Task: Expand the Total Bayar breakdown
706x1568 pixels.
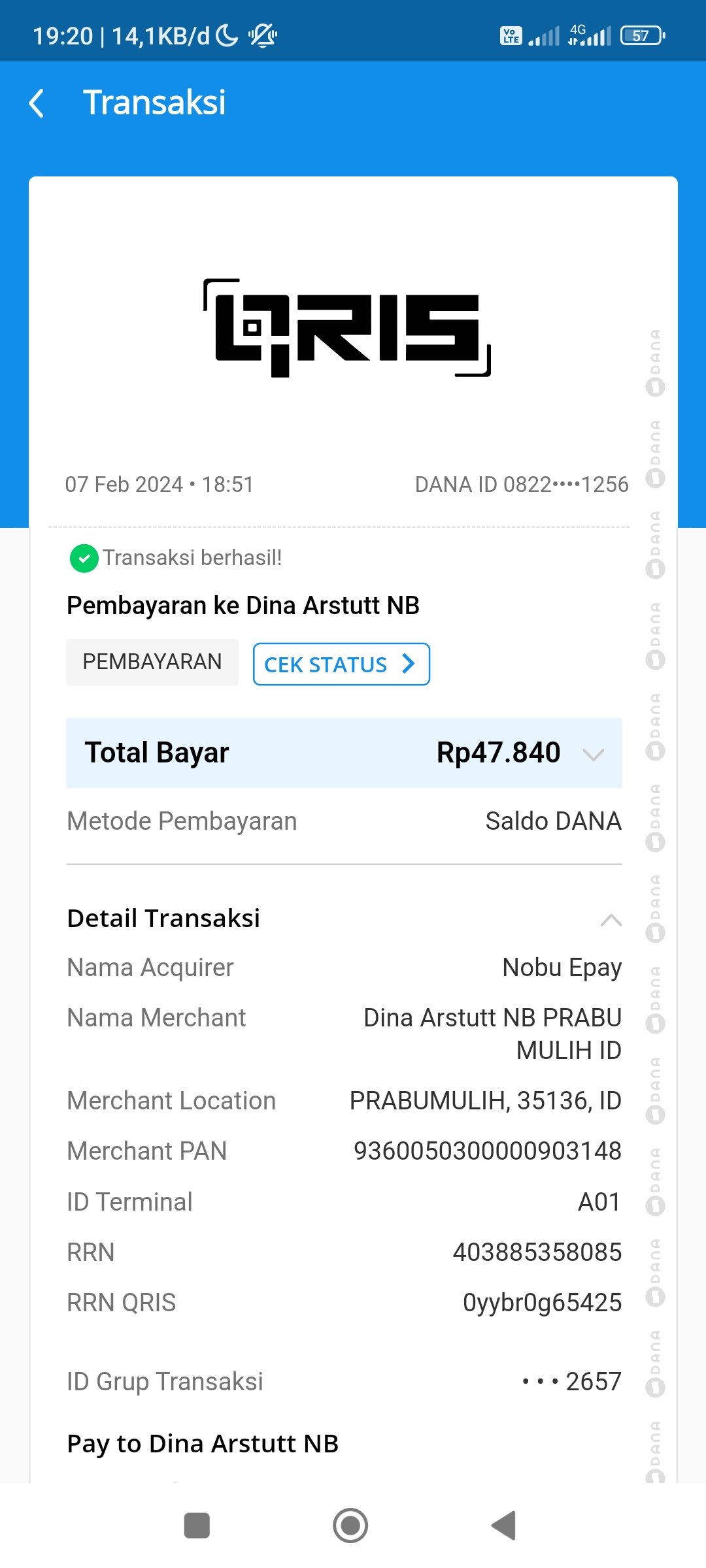Action: coord(593,755)
